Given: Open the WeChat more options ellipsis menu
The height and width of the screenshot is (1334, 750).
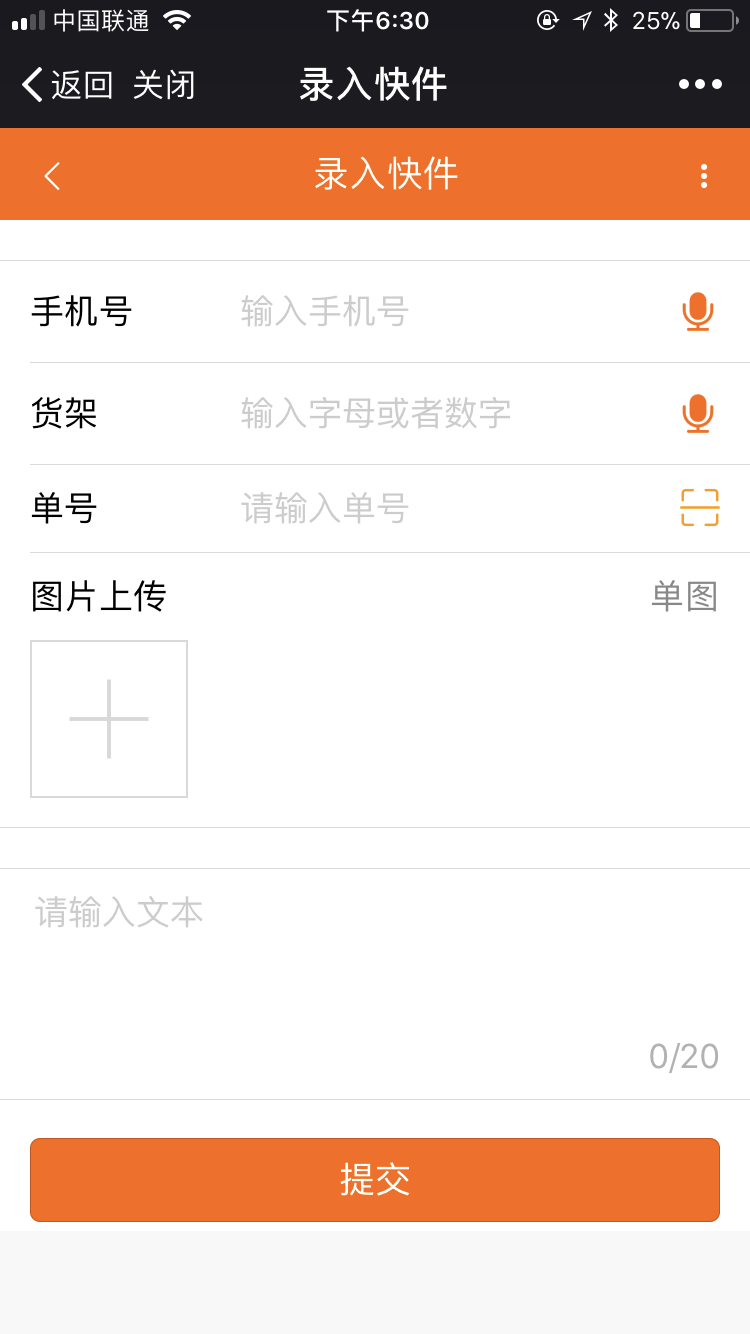Looking at the screenshot, I should [x=700, y=83].
